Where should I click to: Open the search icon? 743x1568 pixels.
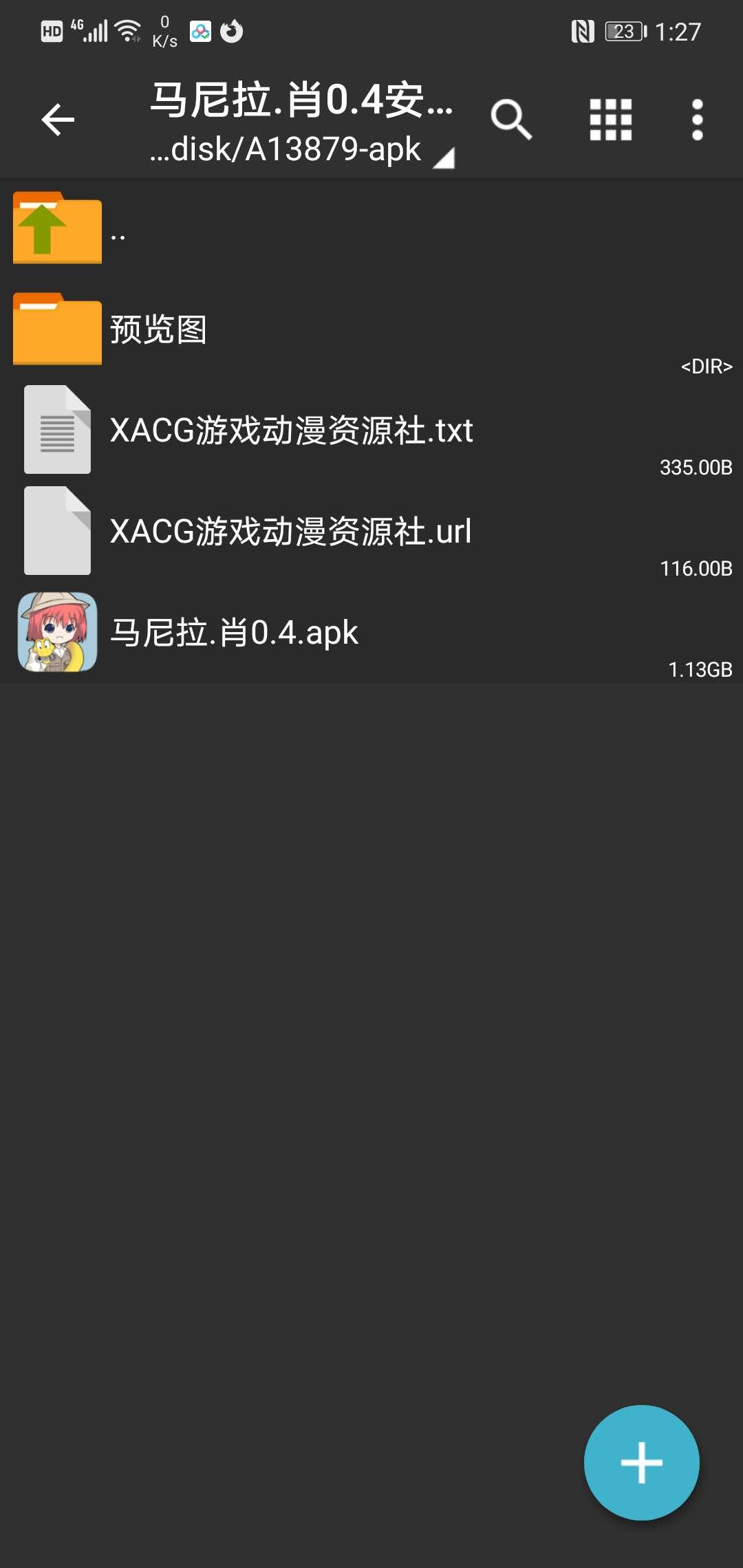click(511, 120)
